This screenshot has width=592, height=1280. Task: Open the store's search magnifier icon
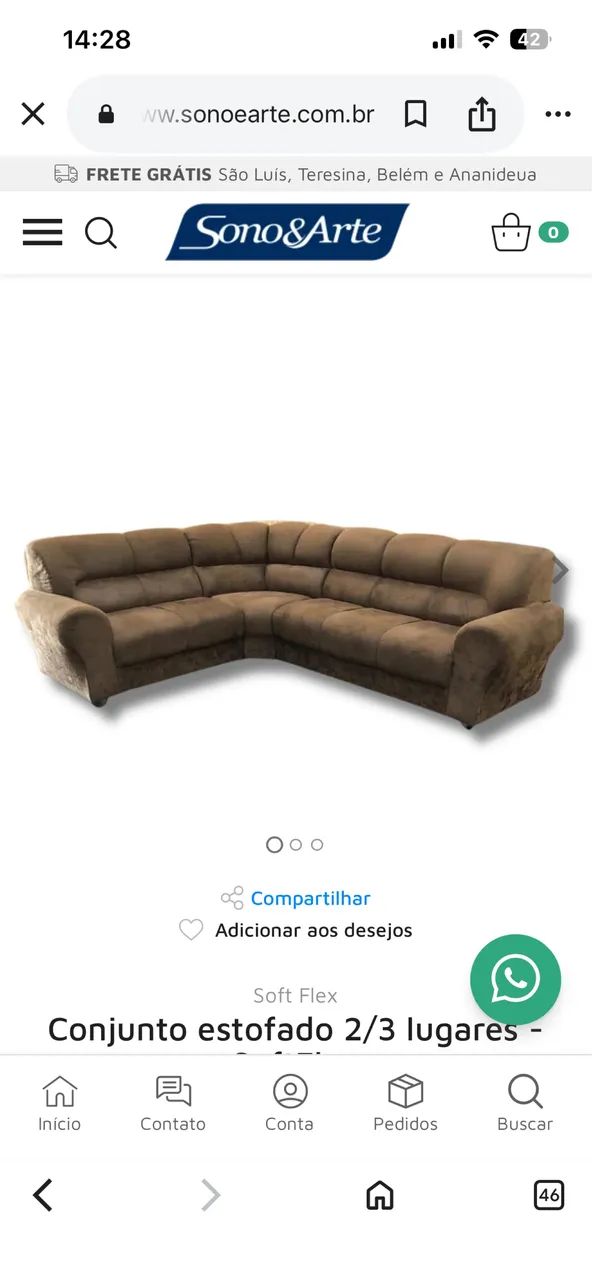pyautogui.click(x=101, y=234)
